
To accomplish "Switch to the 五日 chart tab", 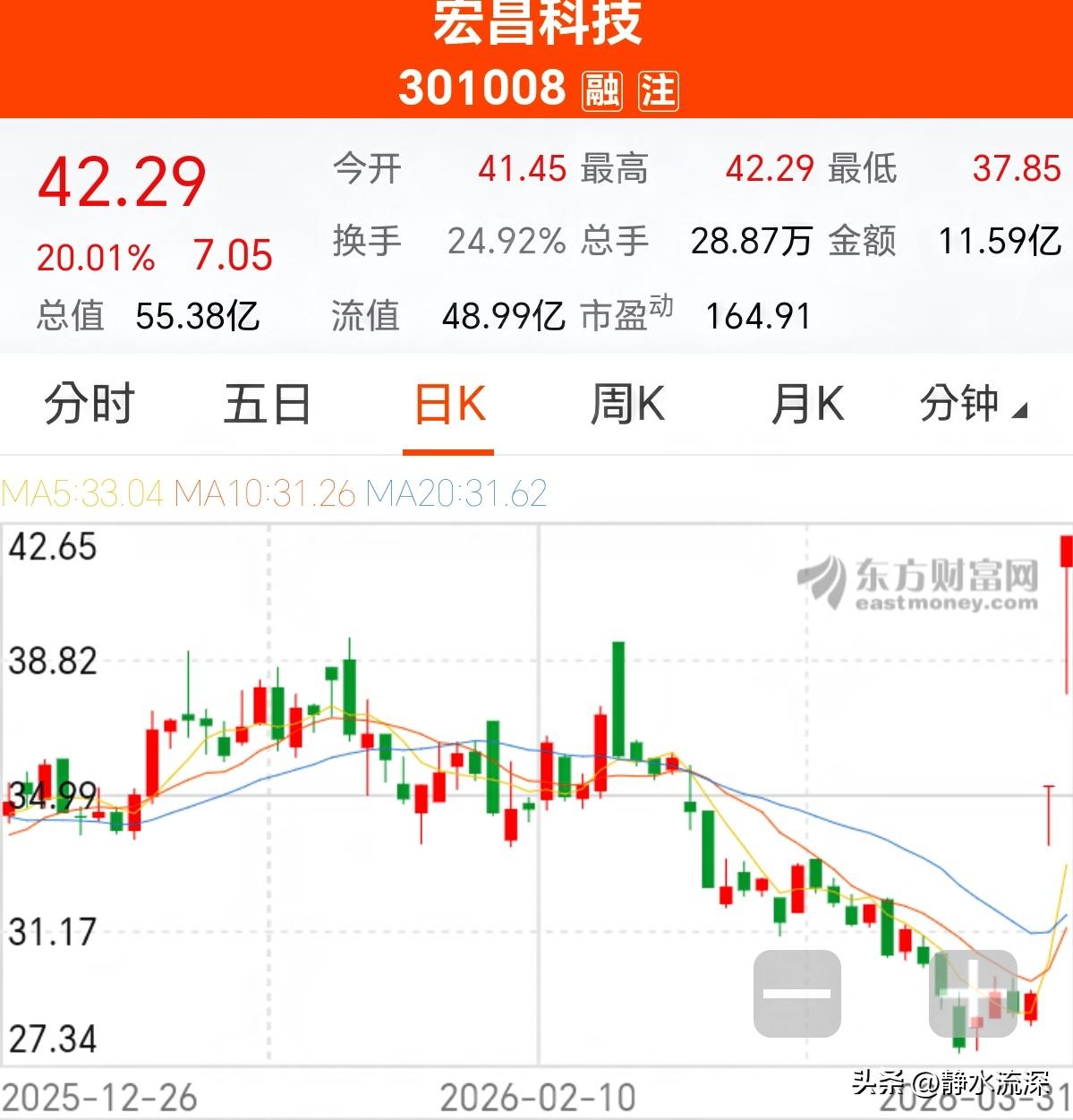I will pyautogui.click(x=268, y=404).
